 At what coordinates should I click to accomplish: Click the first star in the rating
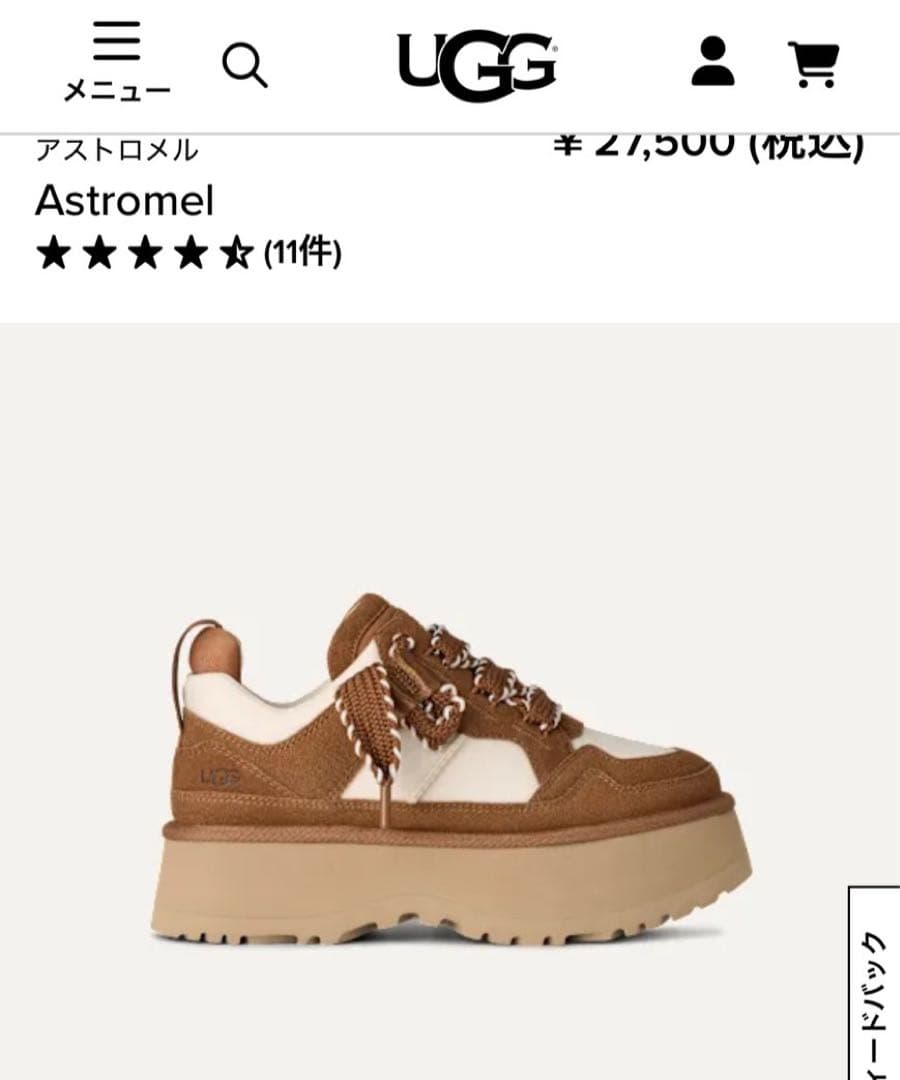pyautogui.click(x=52, y=254)
